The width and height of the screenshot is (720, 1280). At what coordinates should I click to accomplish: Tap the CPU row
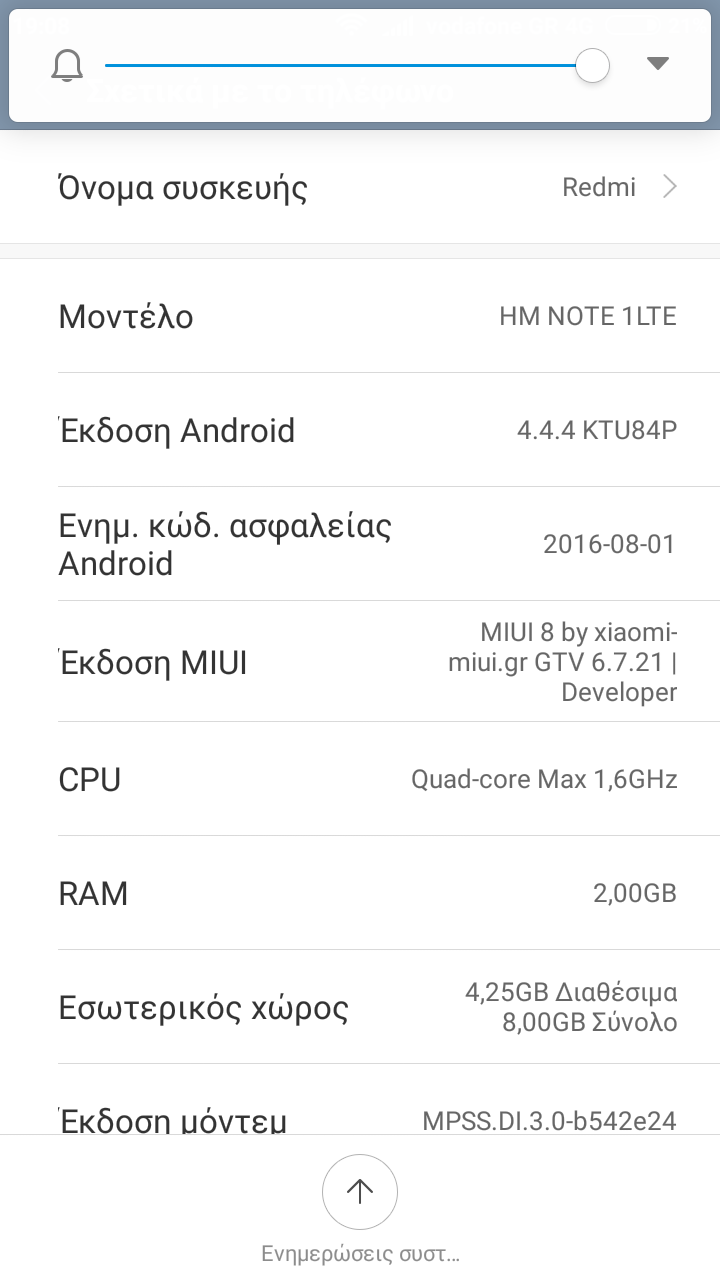(x=360, y=779)
